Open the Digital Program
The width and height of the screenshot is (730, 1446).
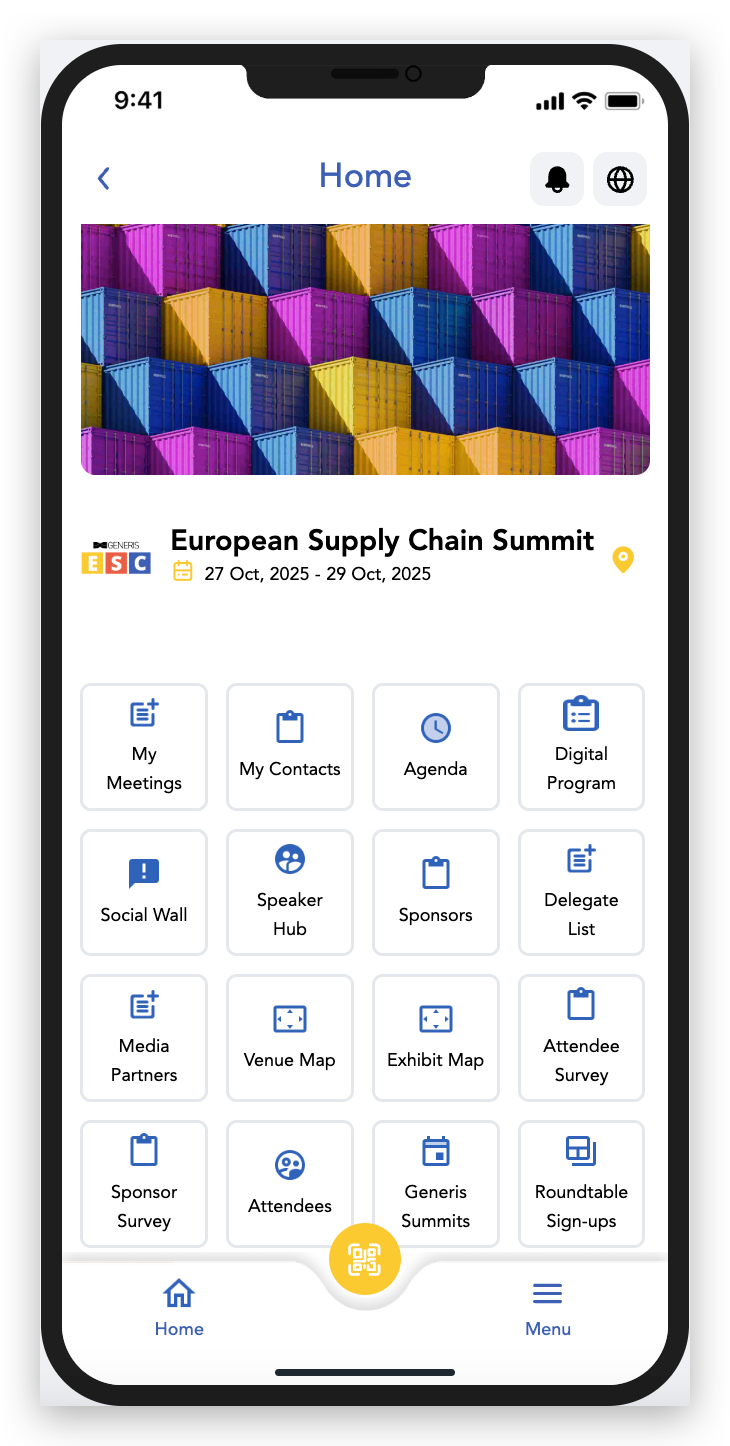point(581,746)
